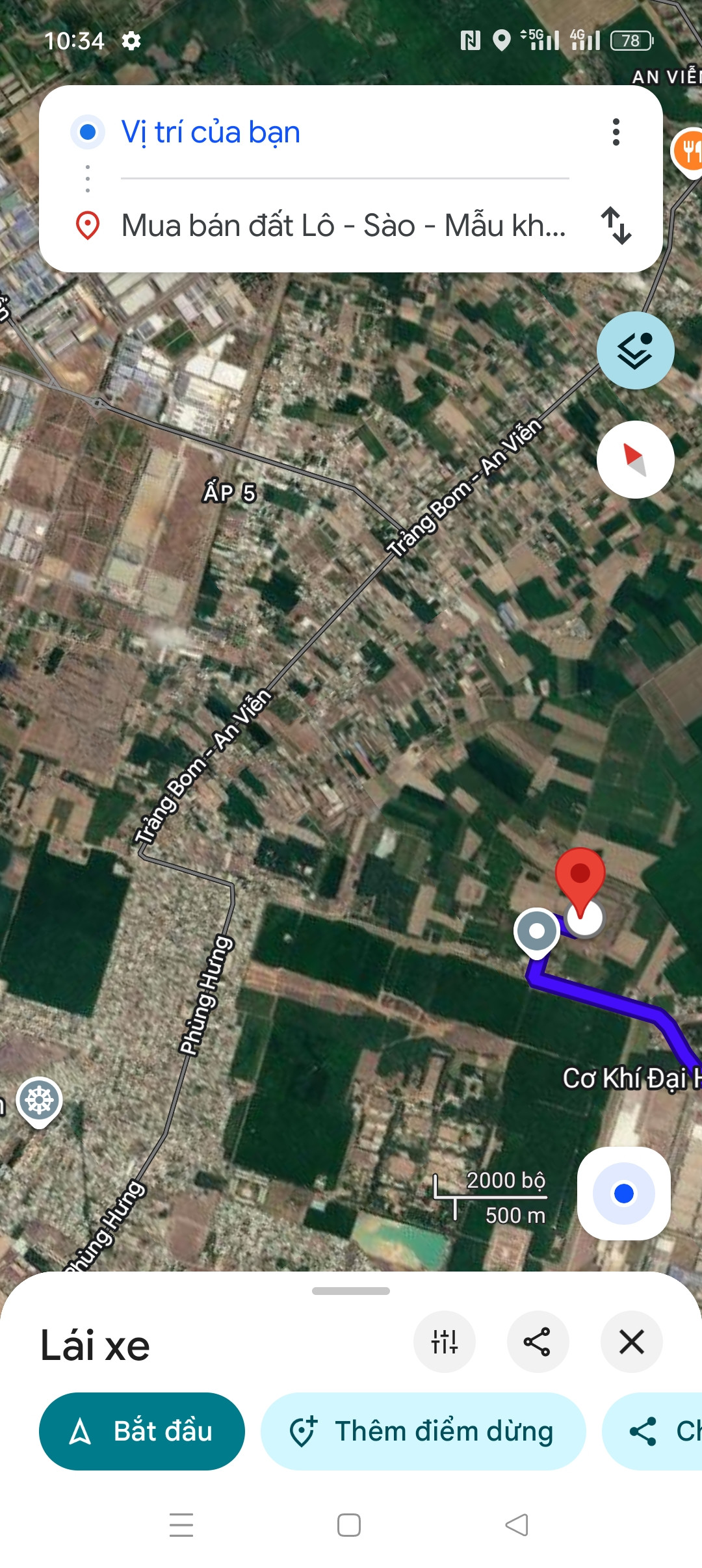Tap the partially visible share chip

pyautogui.click(x=653, y=1431)
